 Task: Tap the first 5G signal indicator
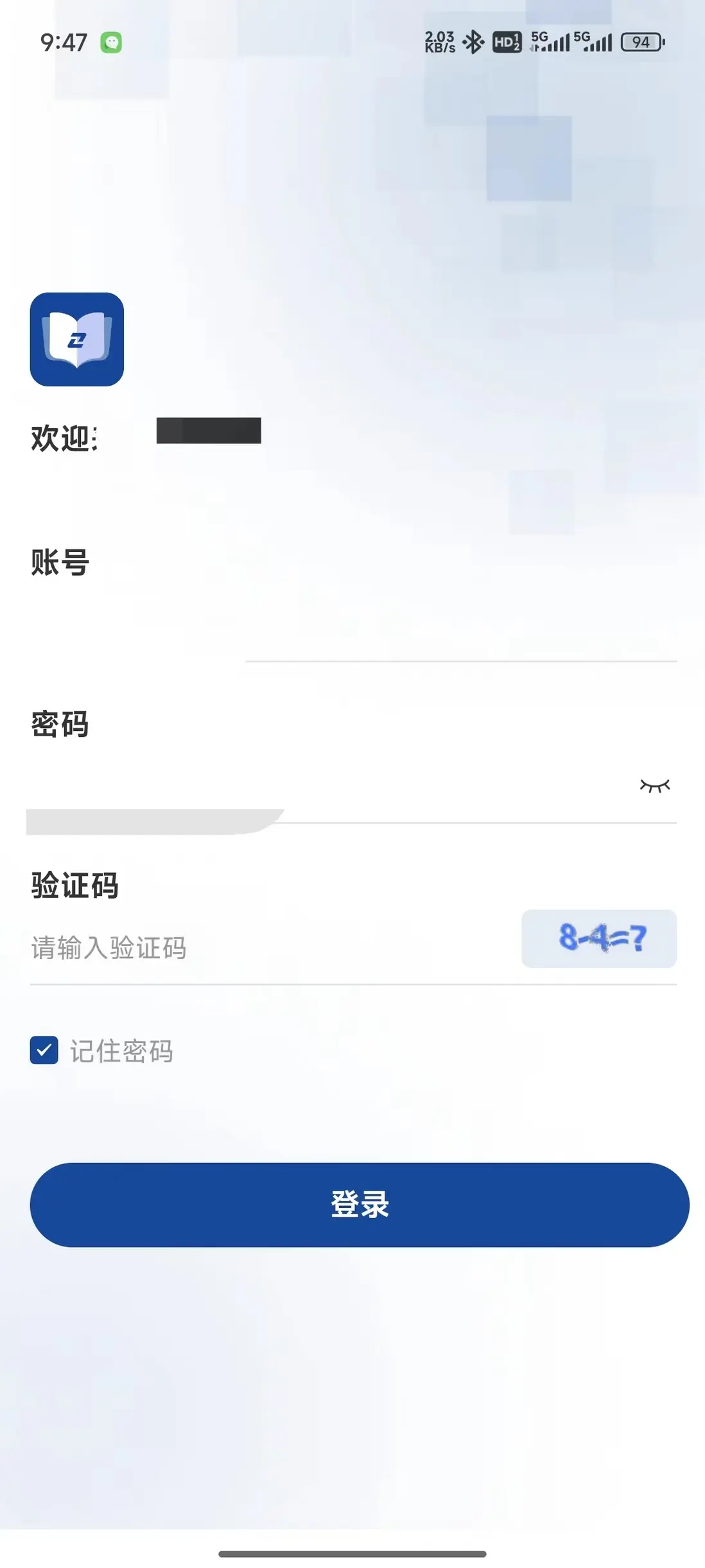coord(550,42)
